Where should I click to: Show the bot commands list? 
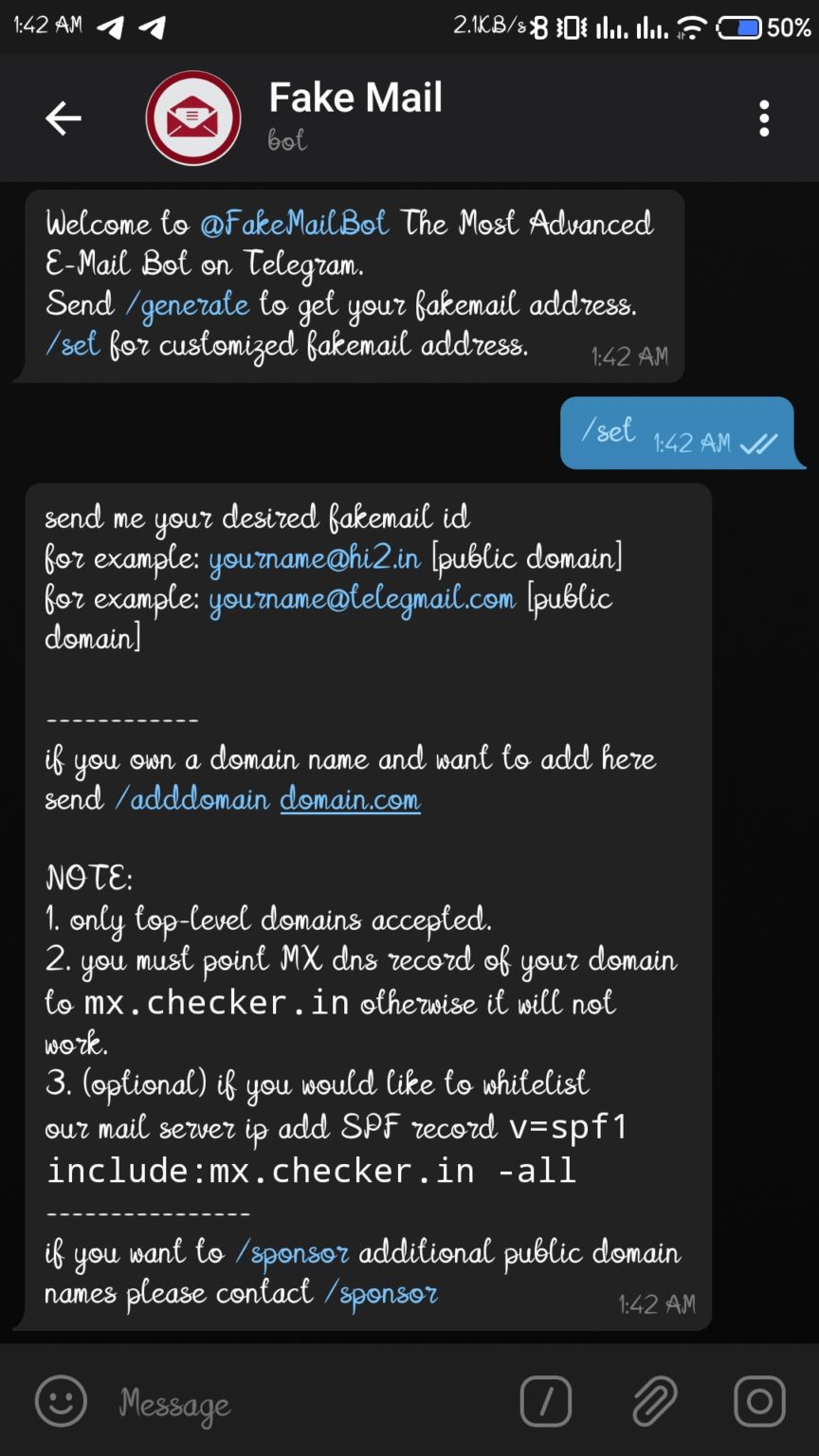(x=545, y=1401)
